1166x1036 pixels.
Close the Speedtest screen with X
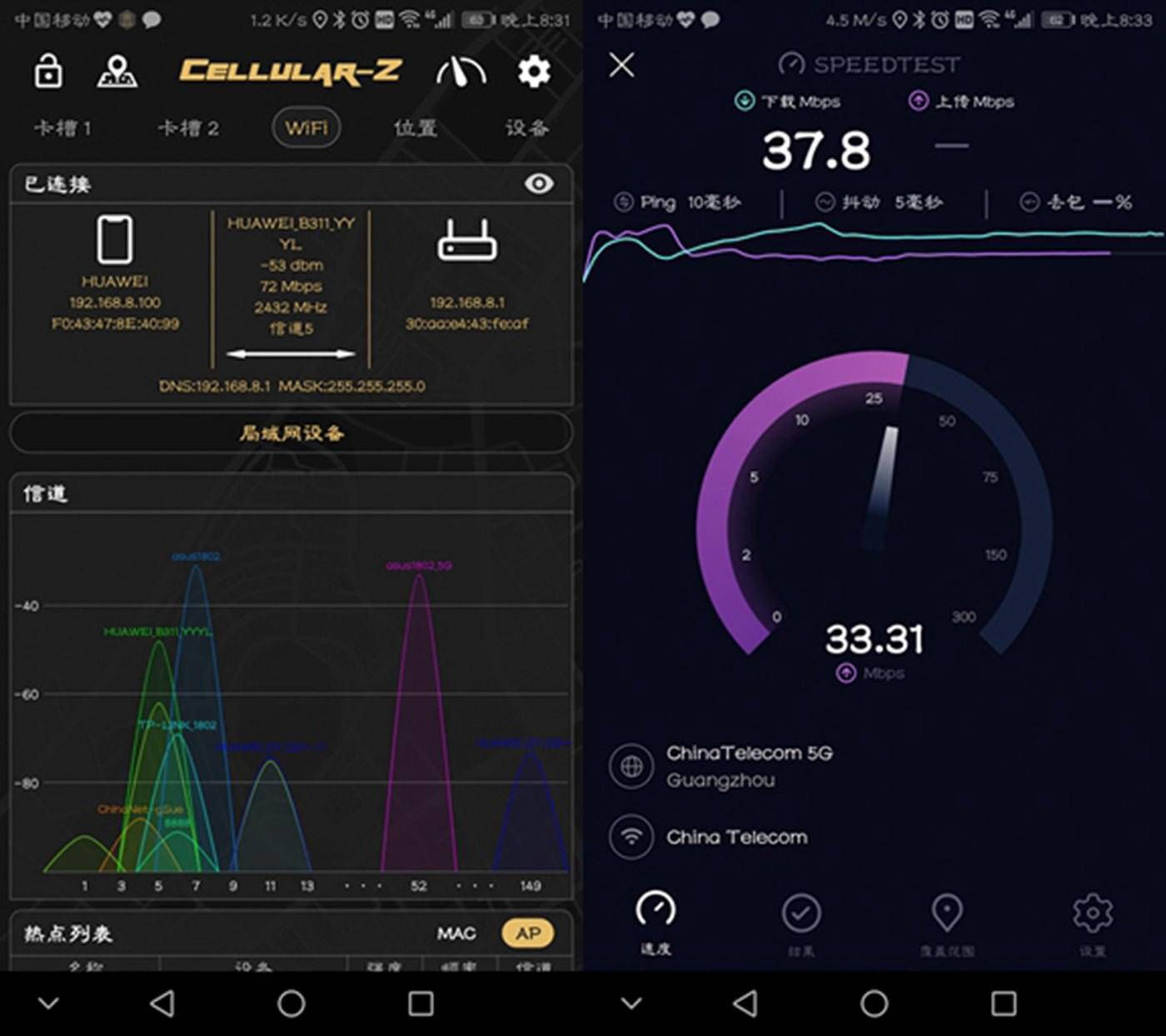pos(621,65)
